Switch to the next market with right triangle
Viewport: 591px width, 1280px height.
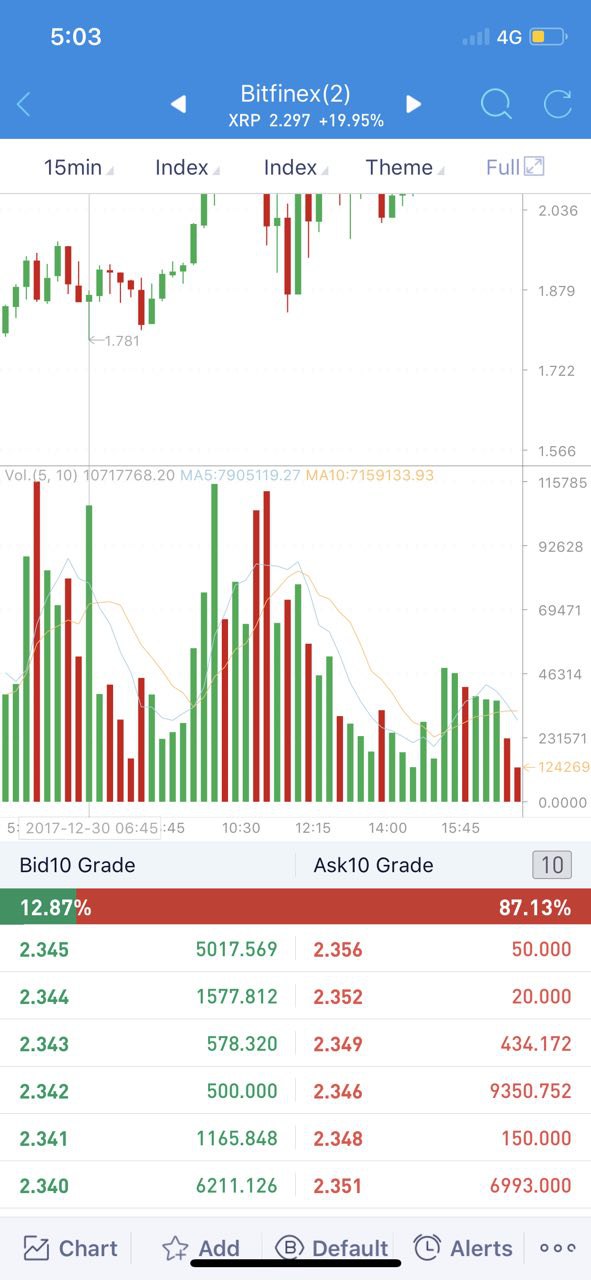click(x=413, y=104)
